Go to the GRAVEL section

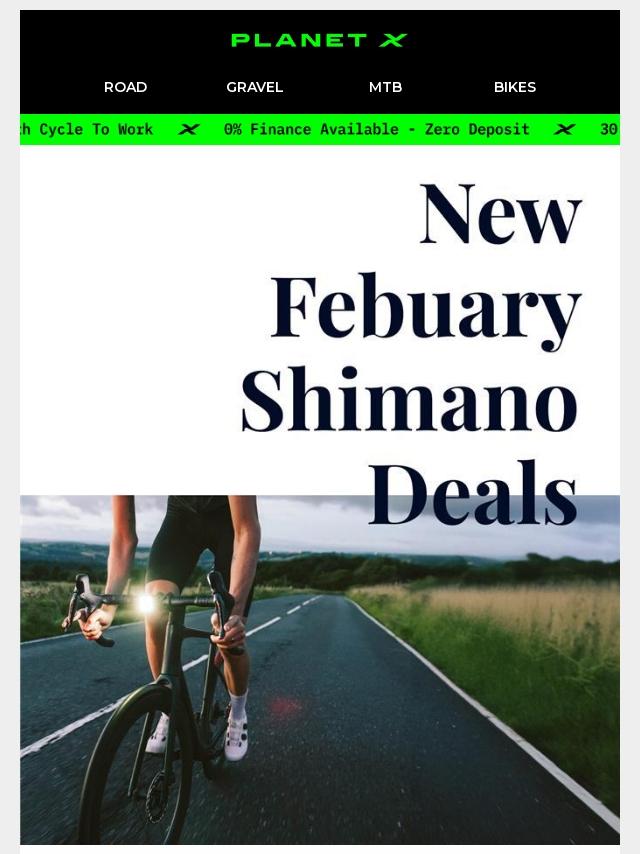(254, 87)
